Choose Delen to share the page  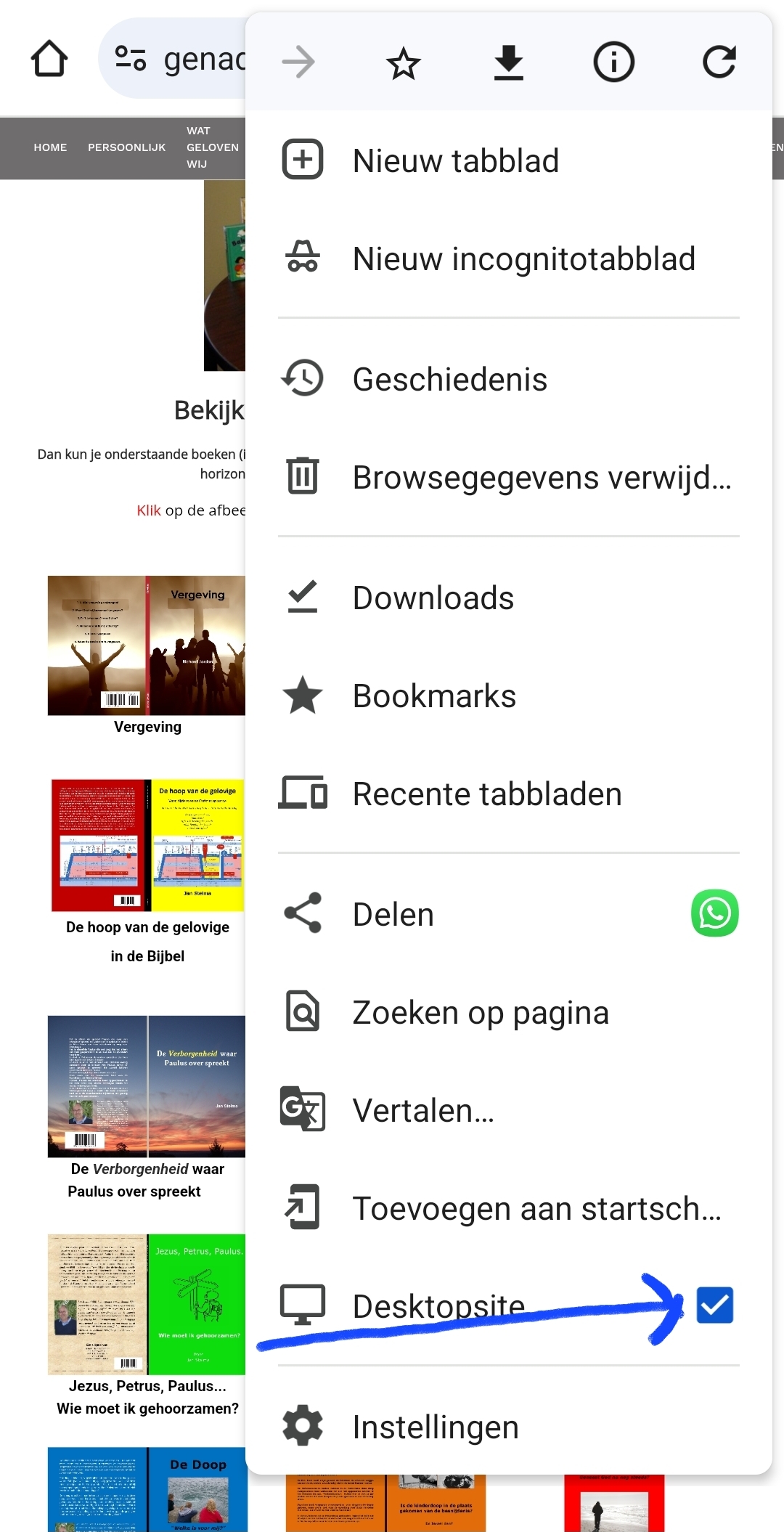click(393, 914)
